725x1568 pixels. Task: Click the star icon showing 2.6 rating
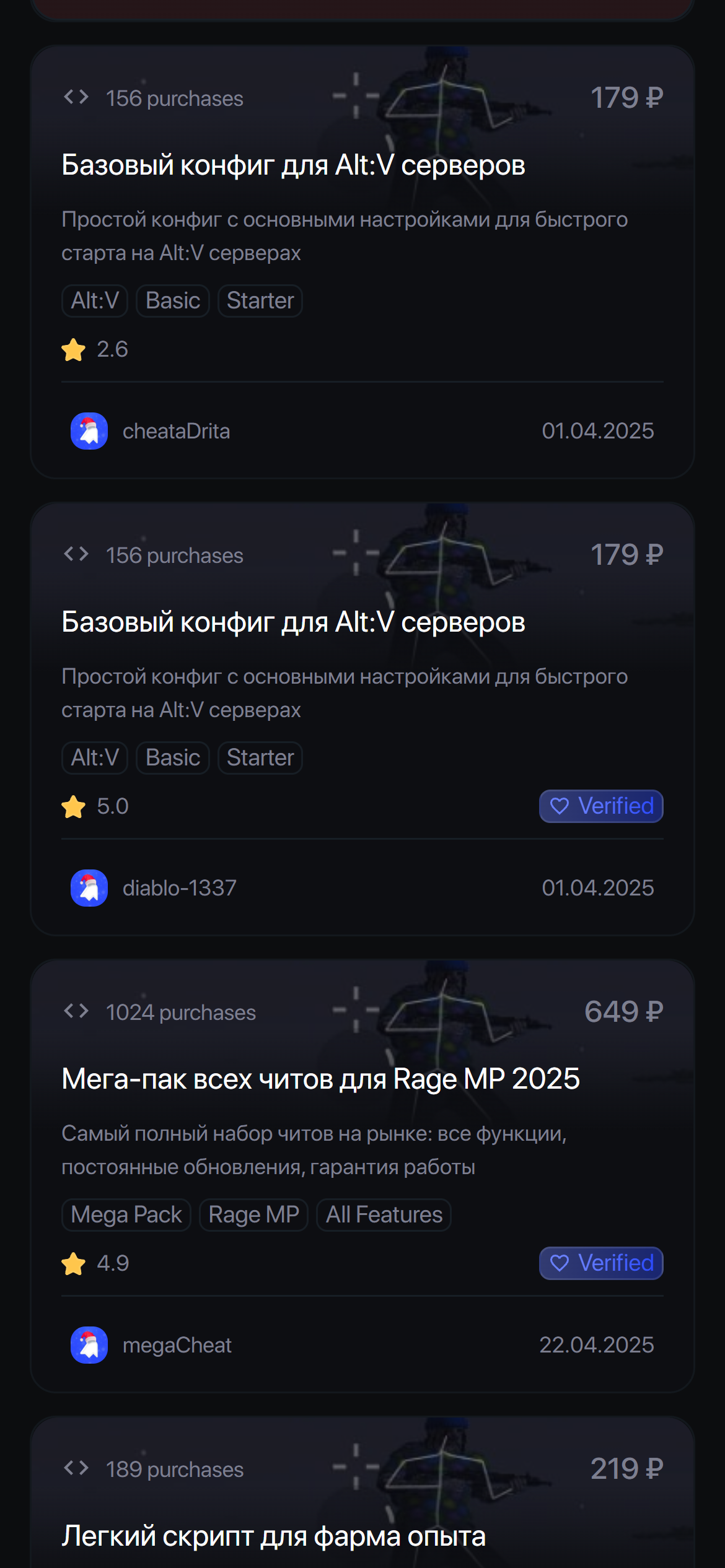74,350
